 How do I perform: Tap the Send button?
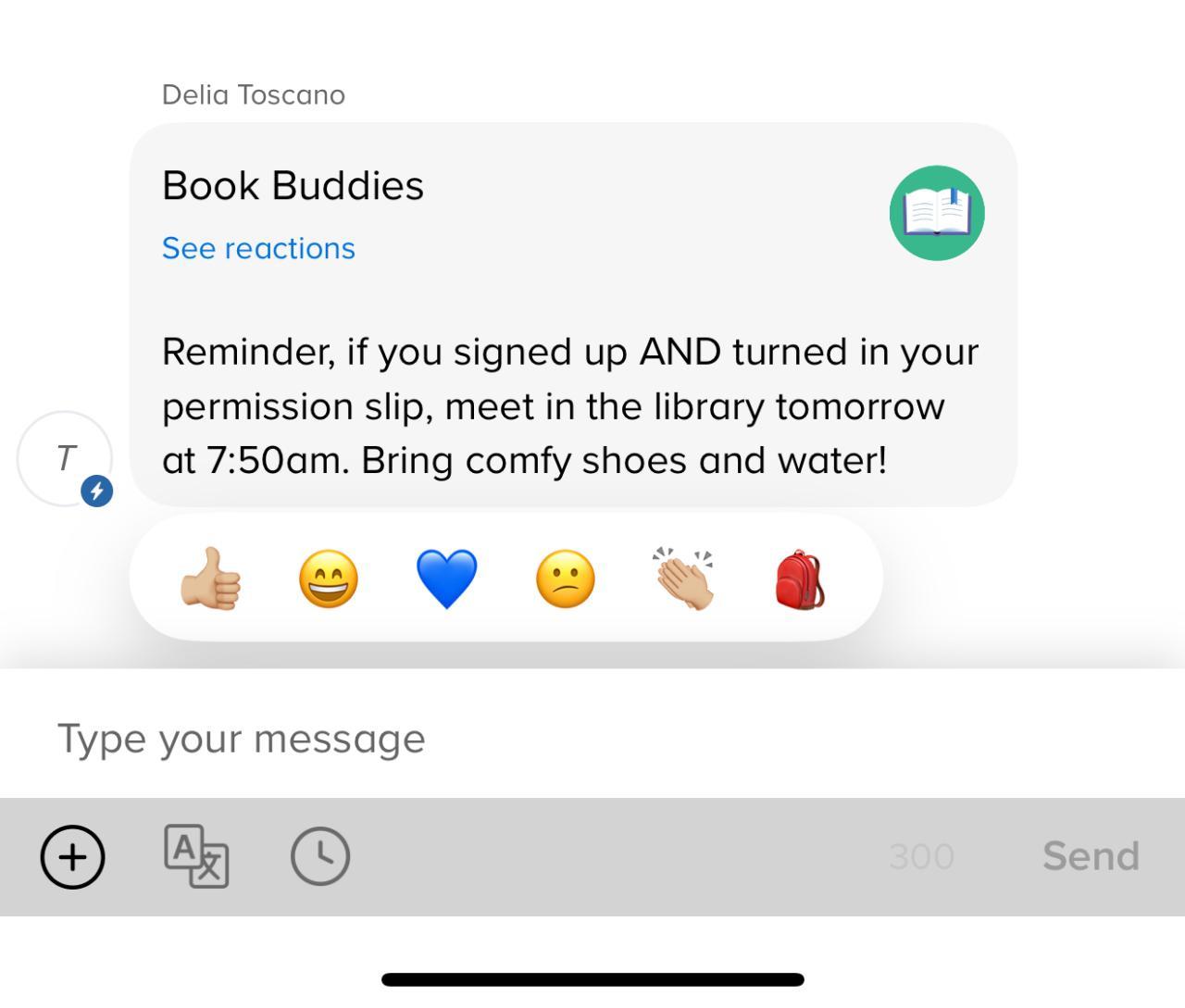tap(1091, 857)
